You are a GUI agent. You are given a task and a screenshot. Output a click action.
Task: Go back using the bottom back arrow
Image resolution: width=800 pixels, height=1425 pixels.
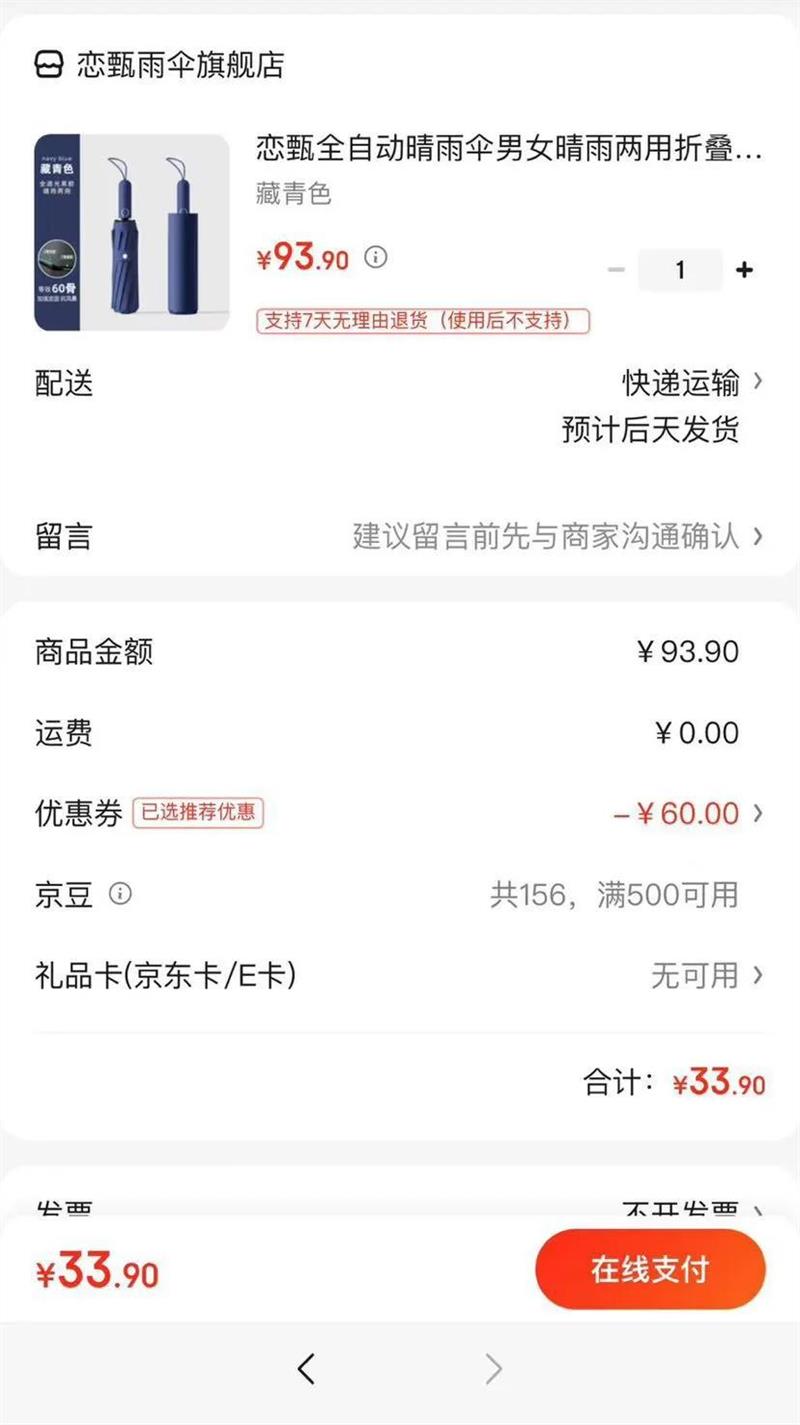point(306,1368)
